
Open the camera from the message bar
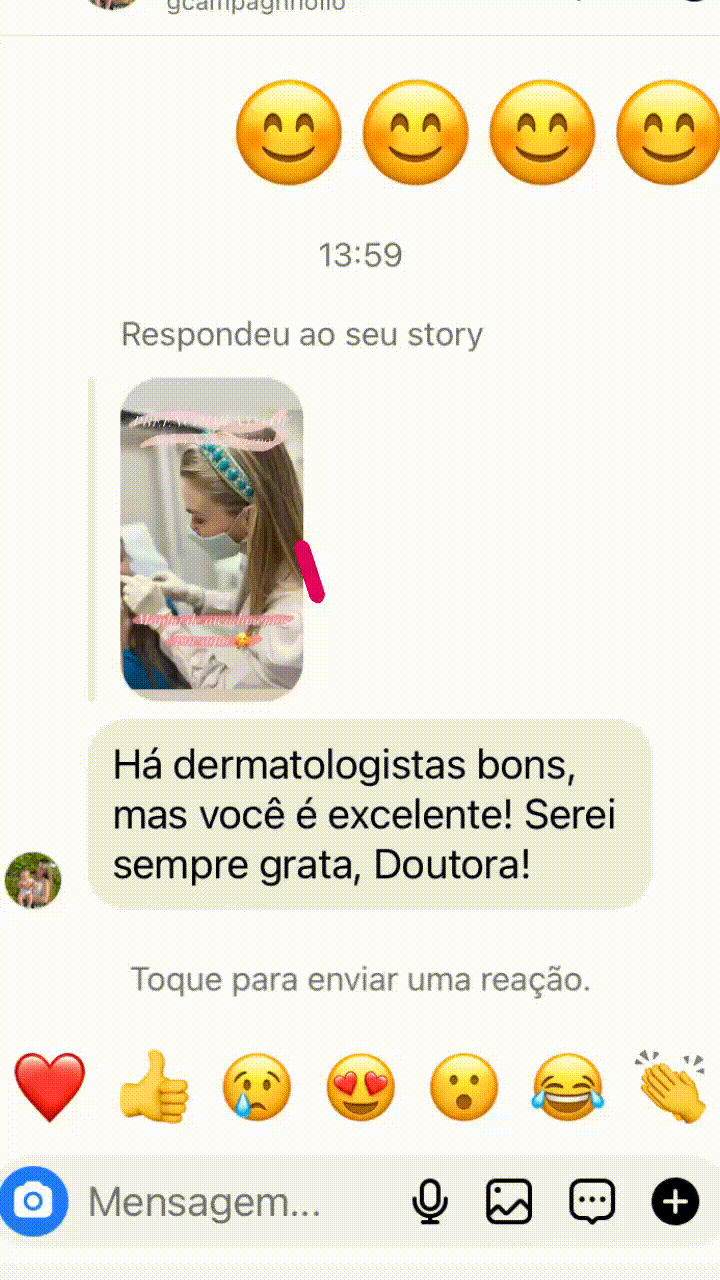[x=33, y=1201]
